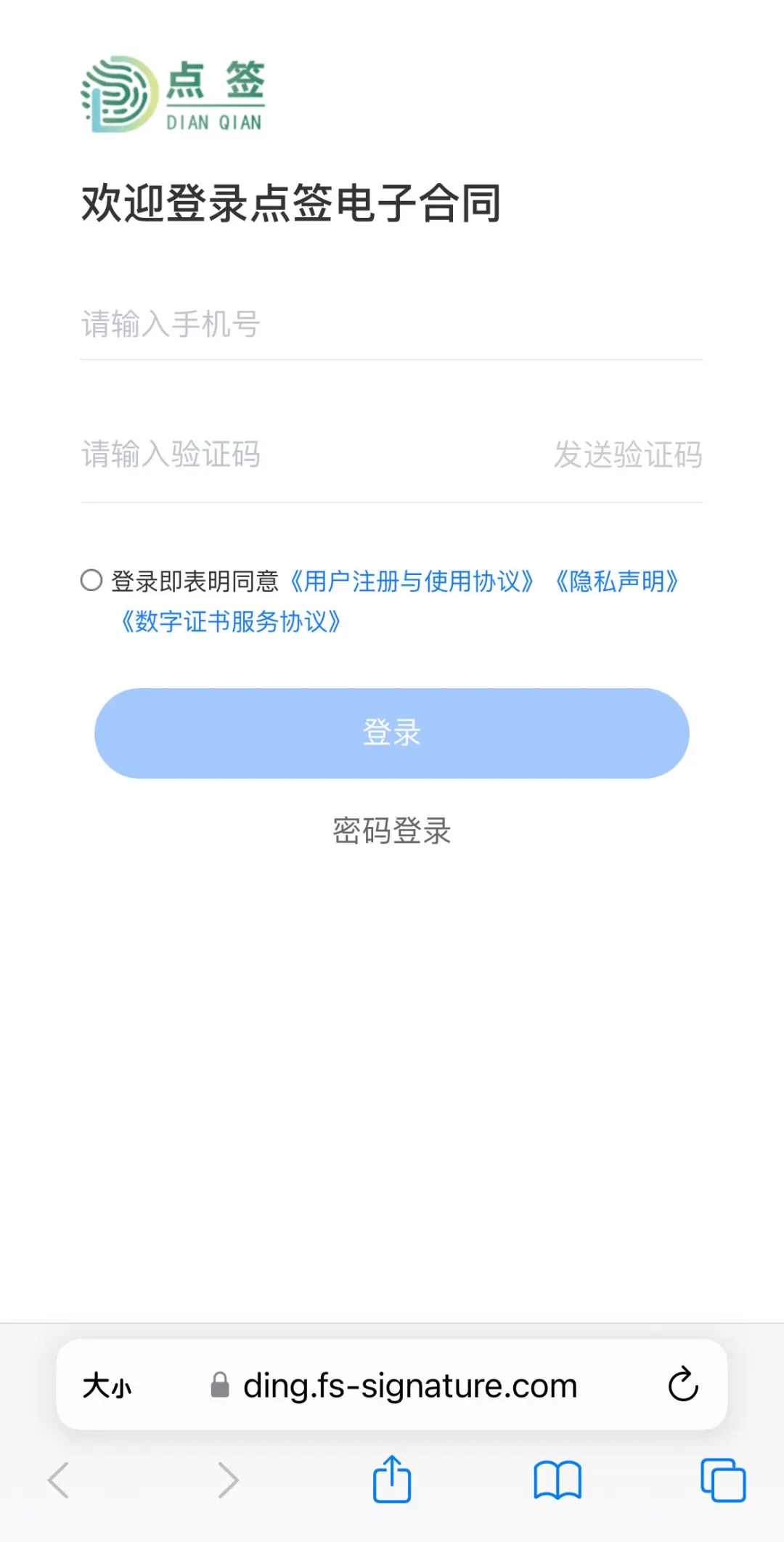Open the 数字证书服务协议 link
This screenshot has width=784, height=1542.
point(231,621)
